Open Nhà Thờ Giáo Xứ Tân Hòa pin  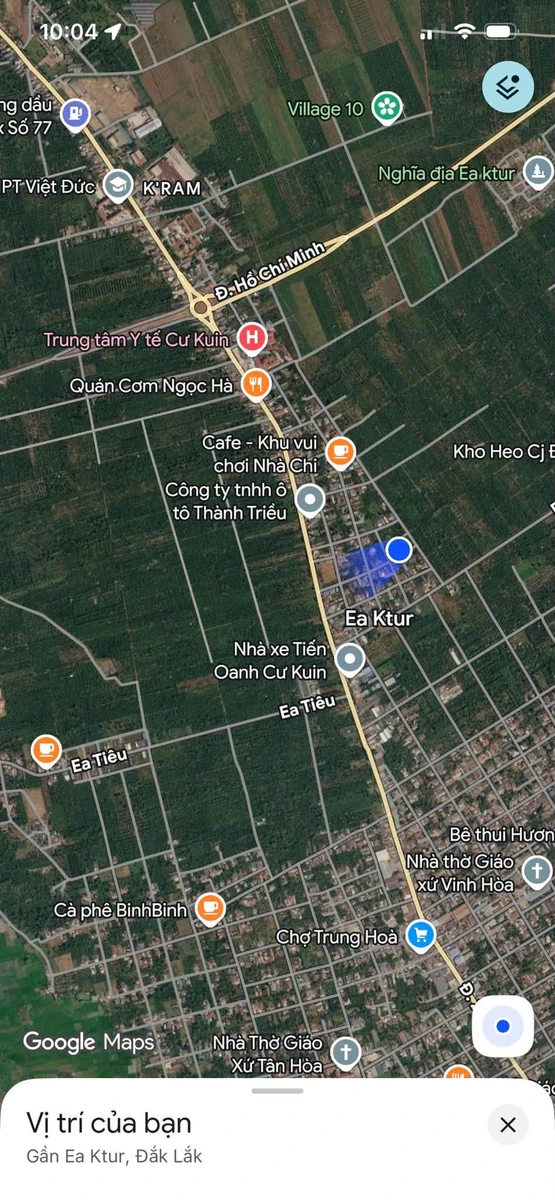click(x=345, y=1052)
